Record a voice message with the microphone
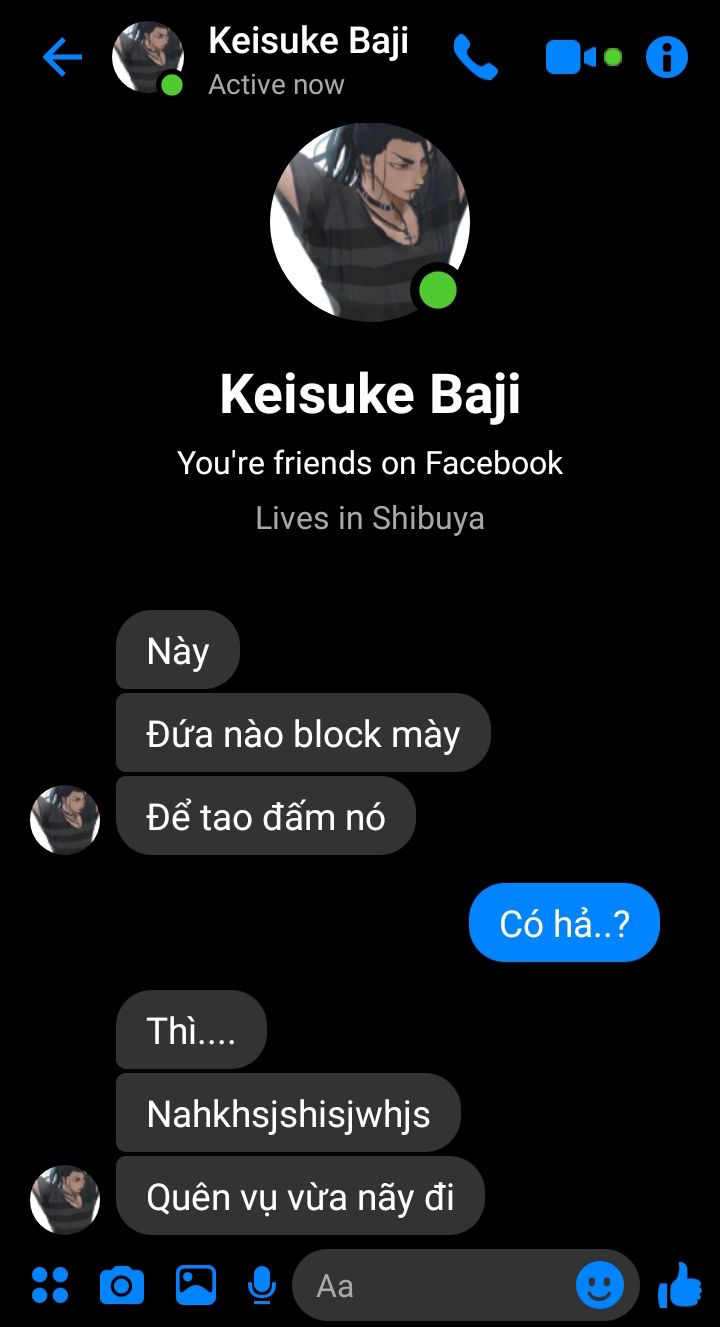The width and height of the screenshot is (720, 1327). click(x=262, y=1285)
